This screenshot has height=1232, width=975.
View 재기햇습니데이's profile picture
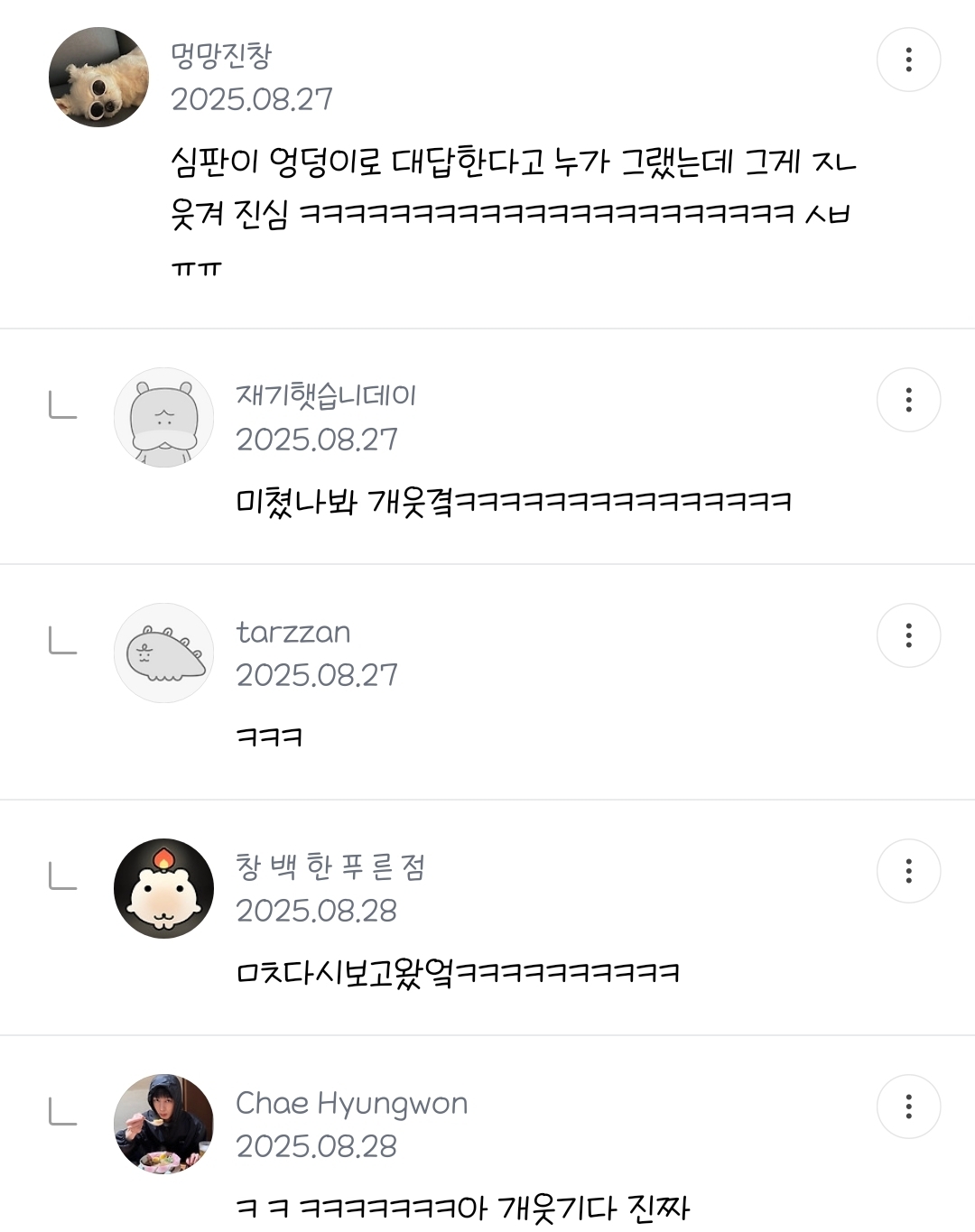[x=163, y=417]
